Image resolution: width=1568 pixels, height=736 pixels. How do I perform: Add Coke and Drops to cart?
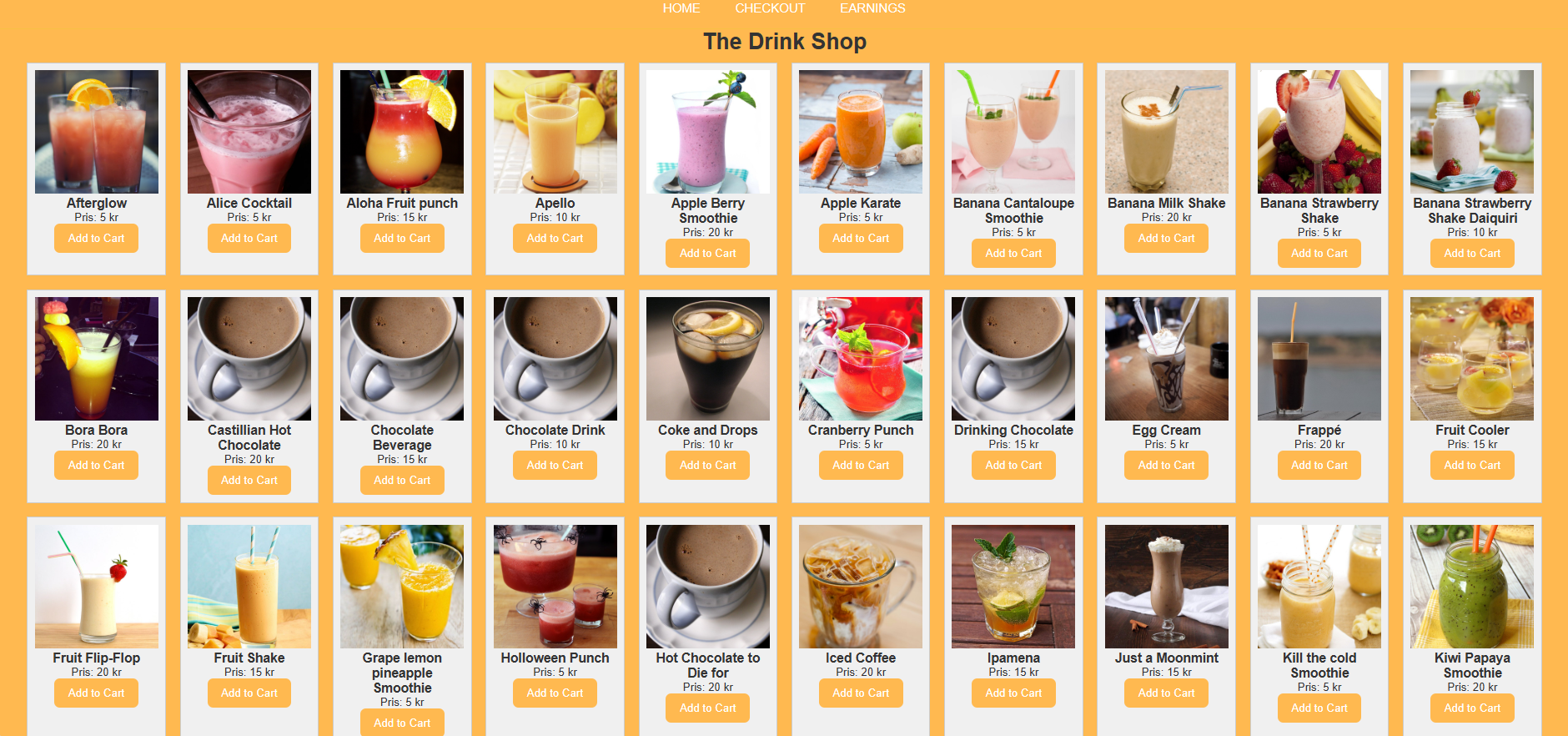click(x=707, y=465)
